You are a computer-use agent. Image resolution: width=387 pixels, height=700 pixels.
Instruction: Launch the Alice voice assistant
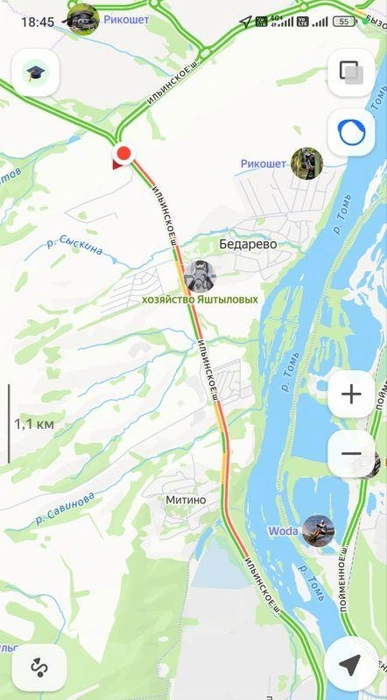click(x=351, y=133)
